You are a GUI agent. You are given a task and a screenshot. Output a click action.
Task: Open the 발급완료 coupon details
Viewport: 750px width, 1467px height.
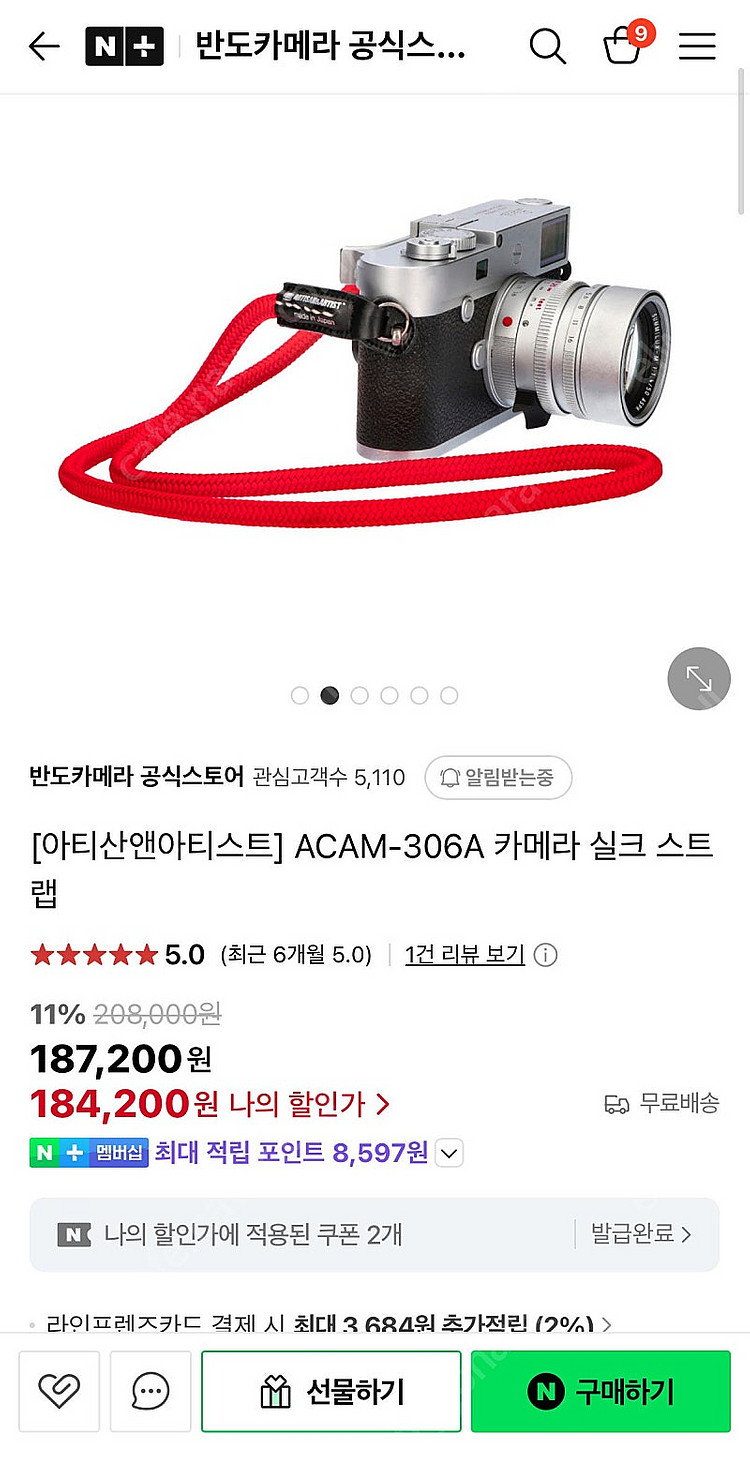pyautogui.click(x=641, y=1234)
